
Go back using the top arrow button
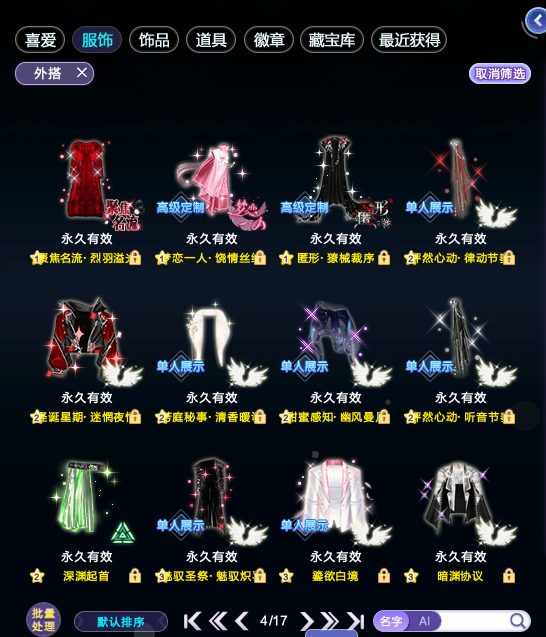pos(536,21)
